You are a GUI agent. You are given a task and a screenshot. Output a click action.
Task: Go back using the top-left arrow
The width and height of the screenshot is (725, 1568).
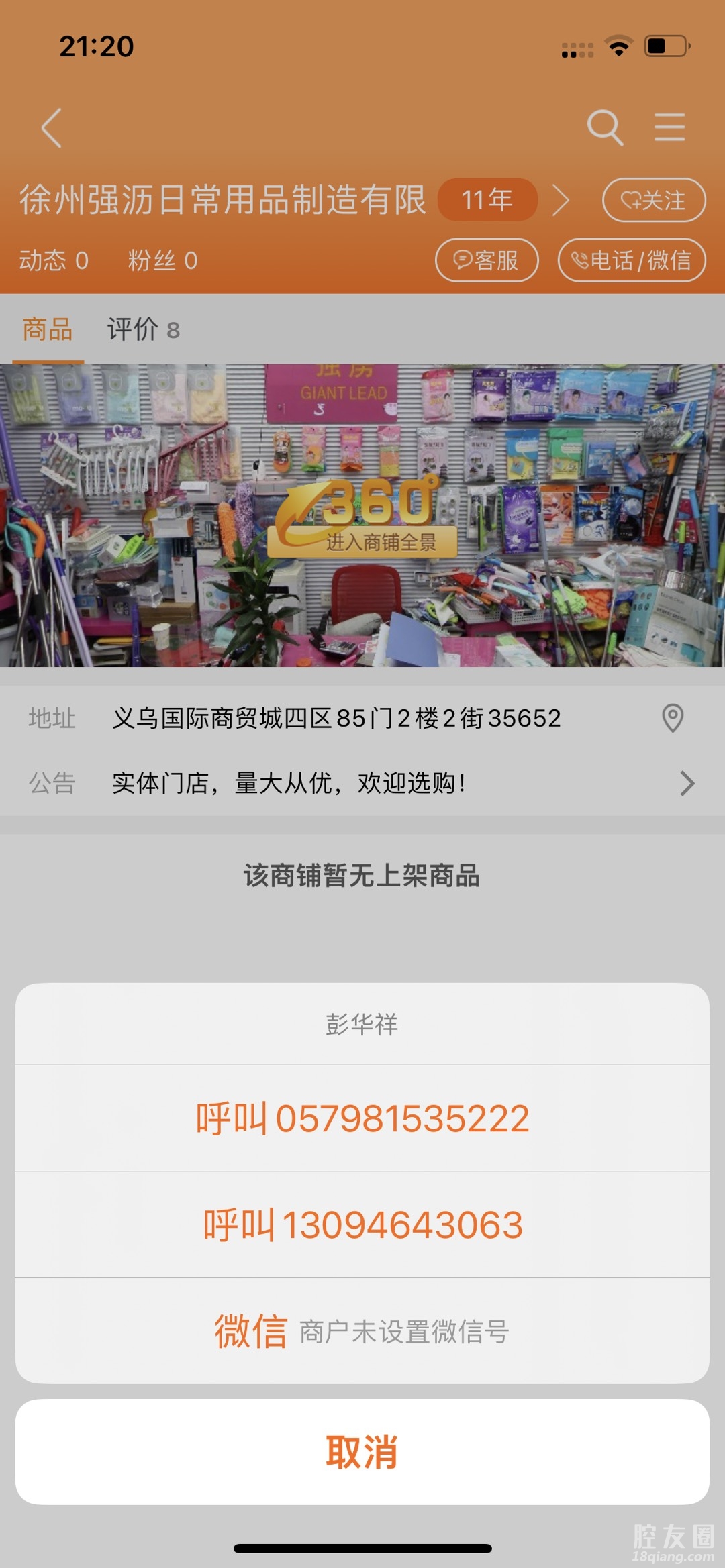coord(52,127)
